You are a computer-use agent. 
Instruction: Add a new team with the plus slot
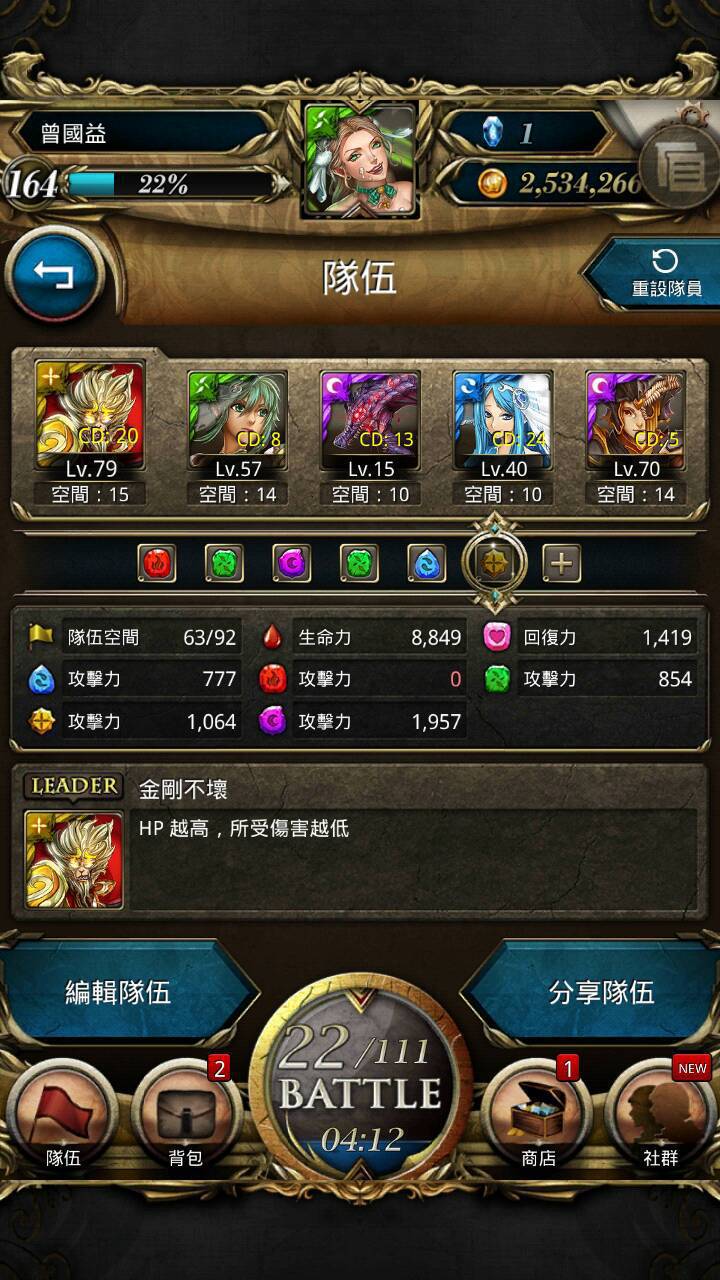pyautogui.click(x=562, y=564)
